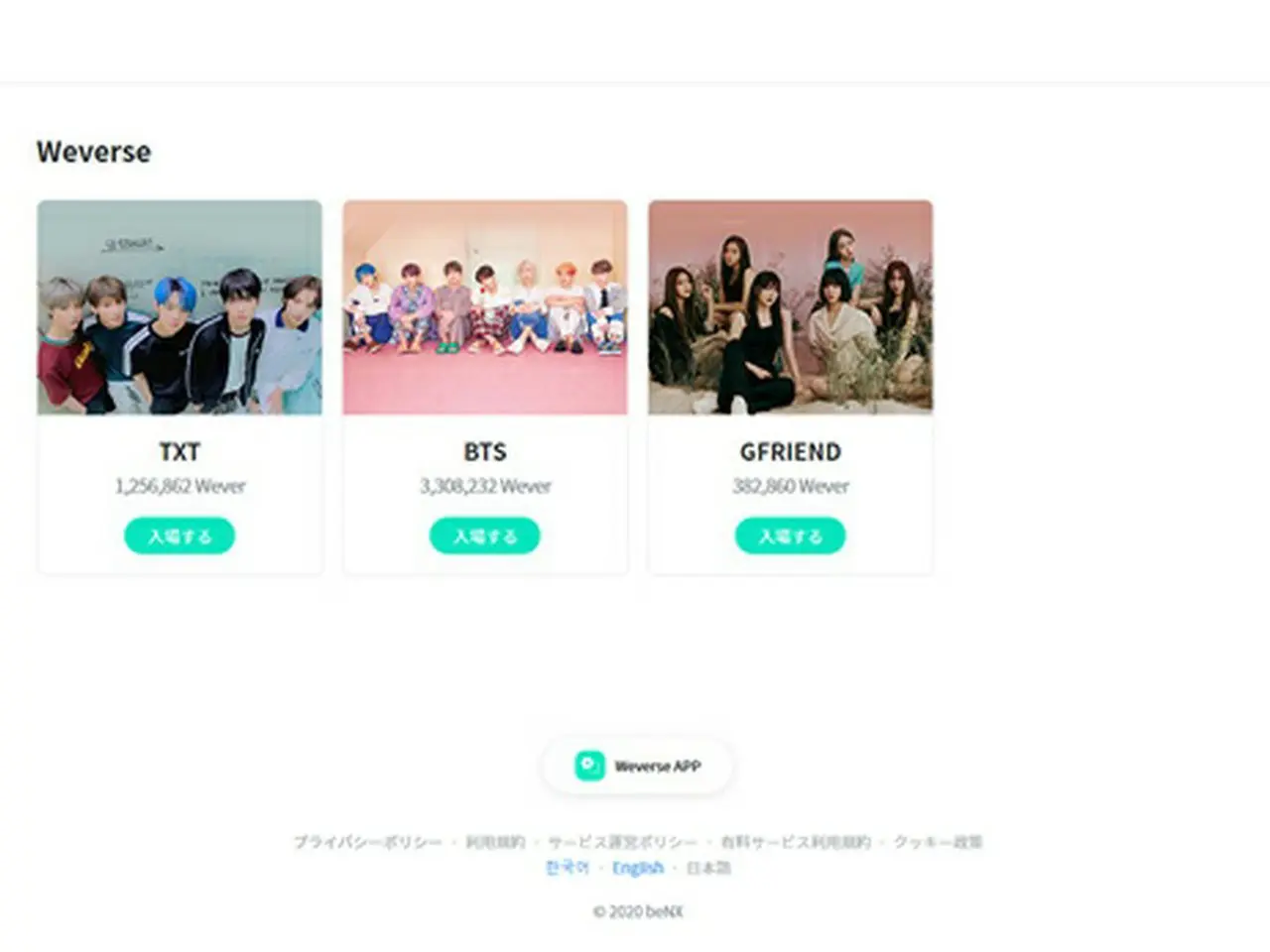This screenshot has width=1270, height=952.
Task: Select 日本語 as the language
Action: click(708, 868)
